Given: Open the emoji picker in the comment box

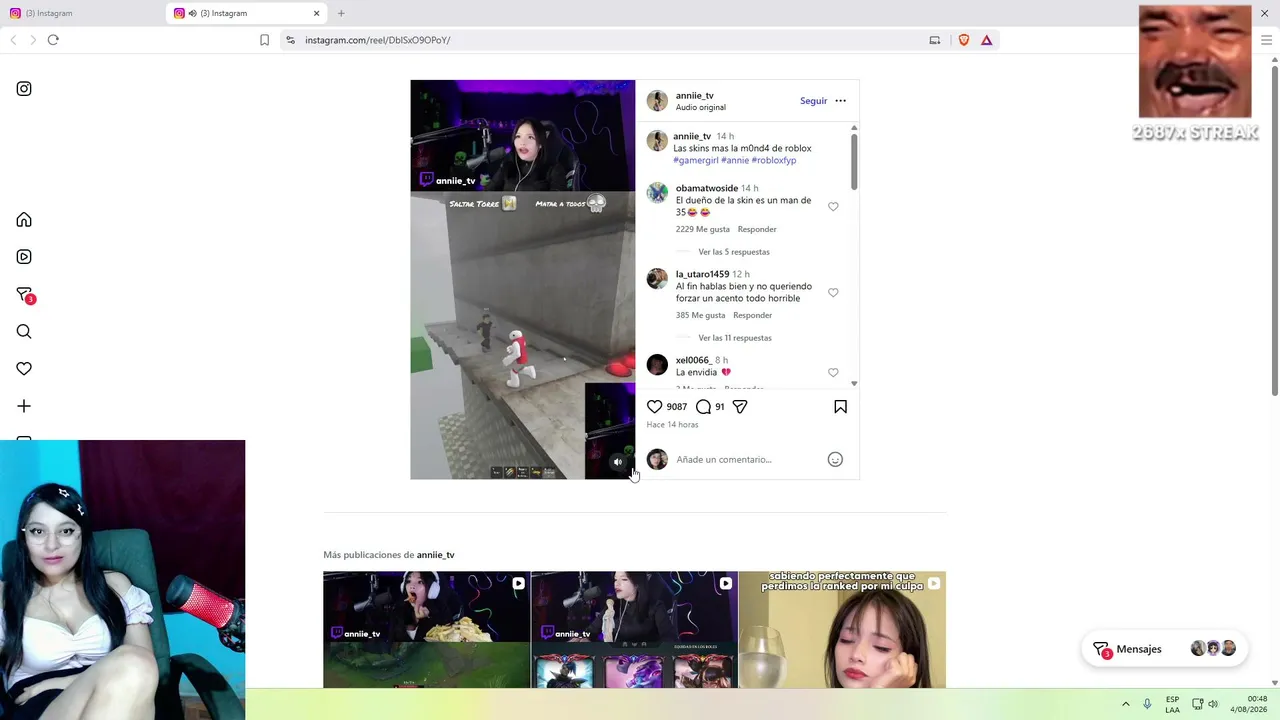Looking at the screenshot, I should click(x=835, y=460).
